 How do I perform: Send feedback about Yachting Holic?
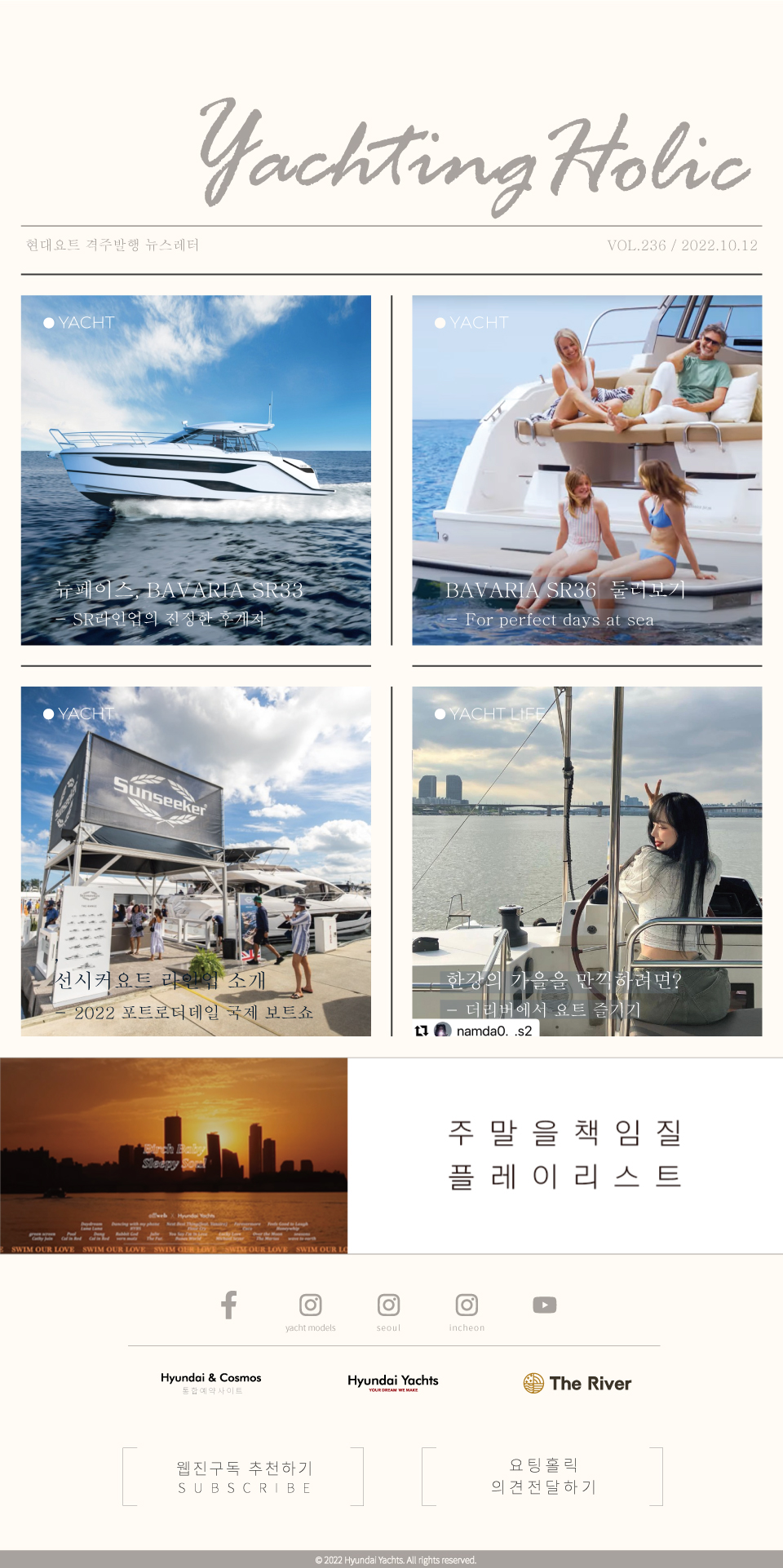tap(543, 1476)
